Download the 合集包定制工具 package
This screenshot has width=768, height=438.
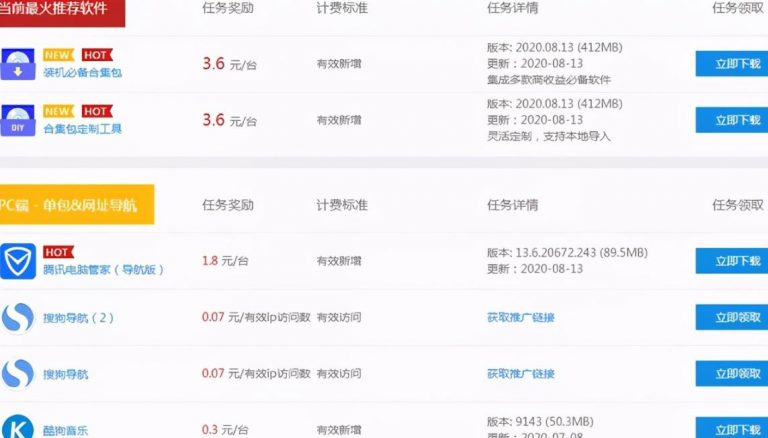pos(735,120)
